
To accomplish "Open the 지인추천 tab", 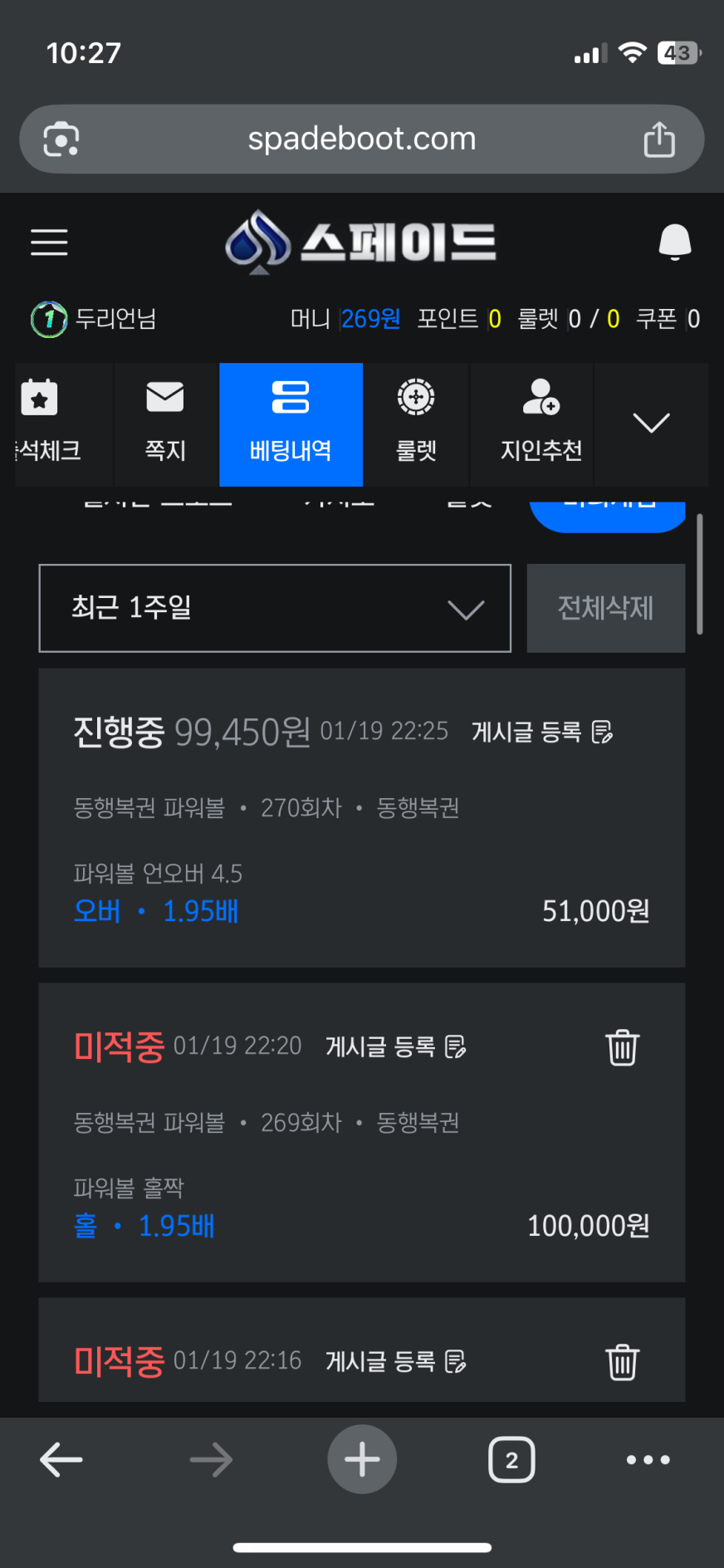I will pos(541,424).
